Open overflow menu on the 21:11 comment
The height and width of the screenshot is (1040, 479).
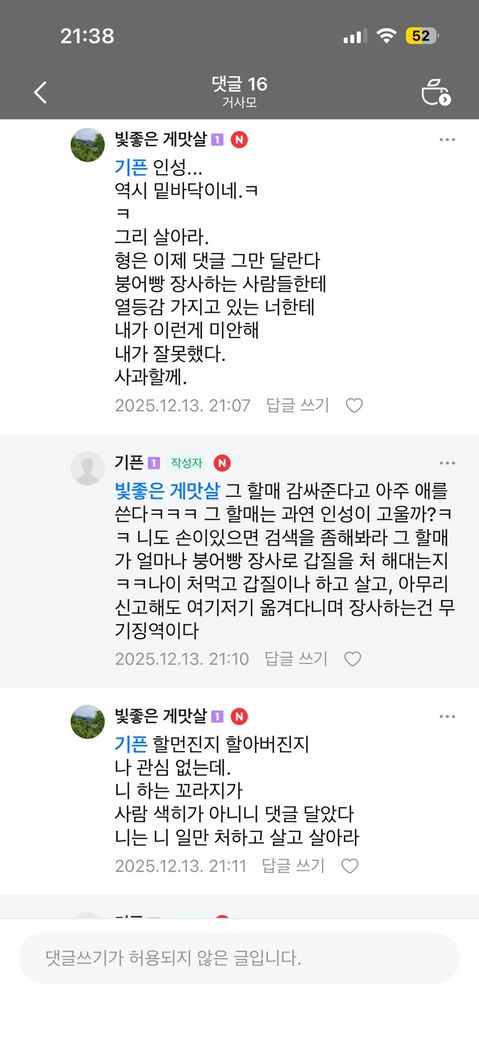click(x=447, y=716)
